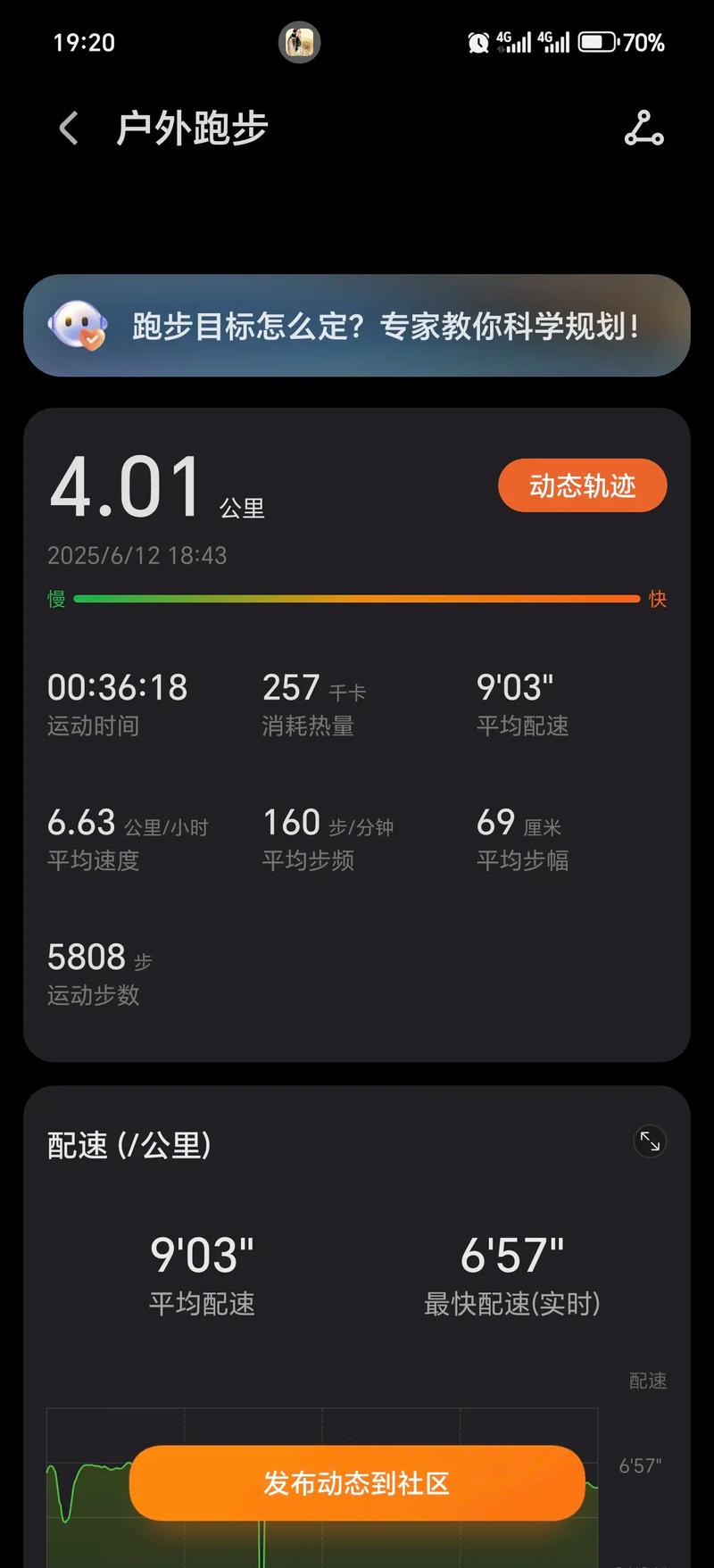Select the 运动时间 duration stat
Viewport: 714px width, 1568px height.
click(x=117, y=703)
